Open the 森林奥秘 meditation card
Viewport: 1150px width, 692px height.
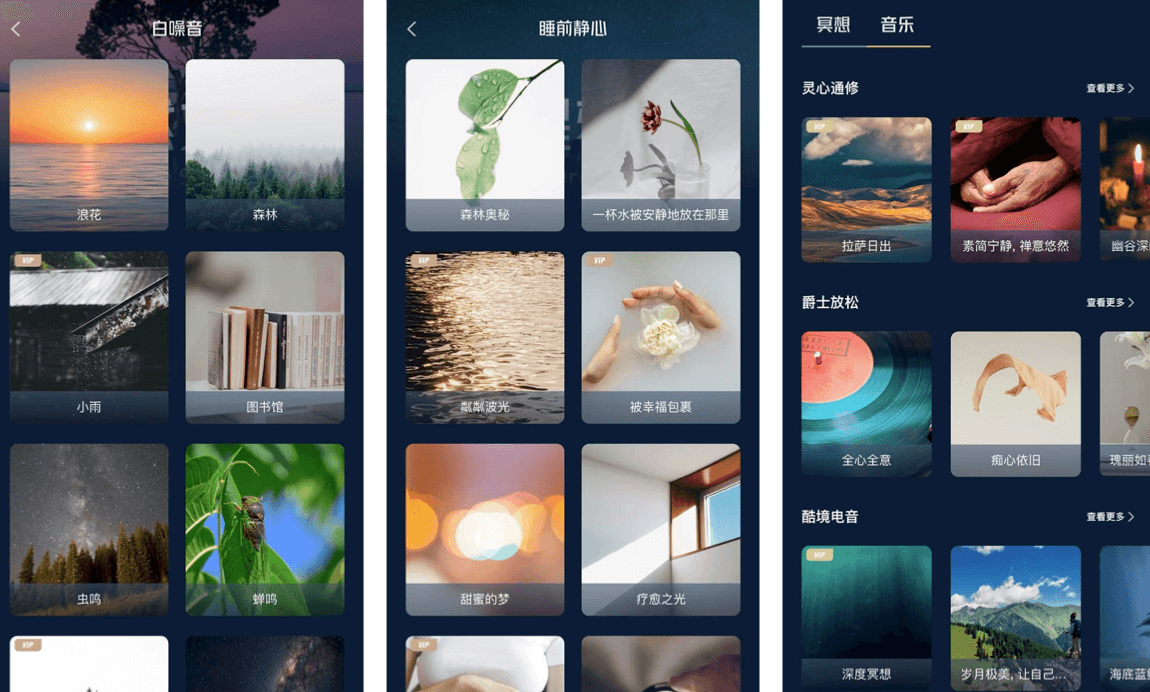point(485,145)
